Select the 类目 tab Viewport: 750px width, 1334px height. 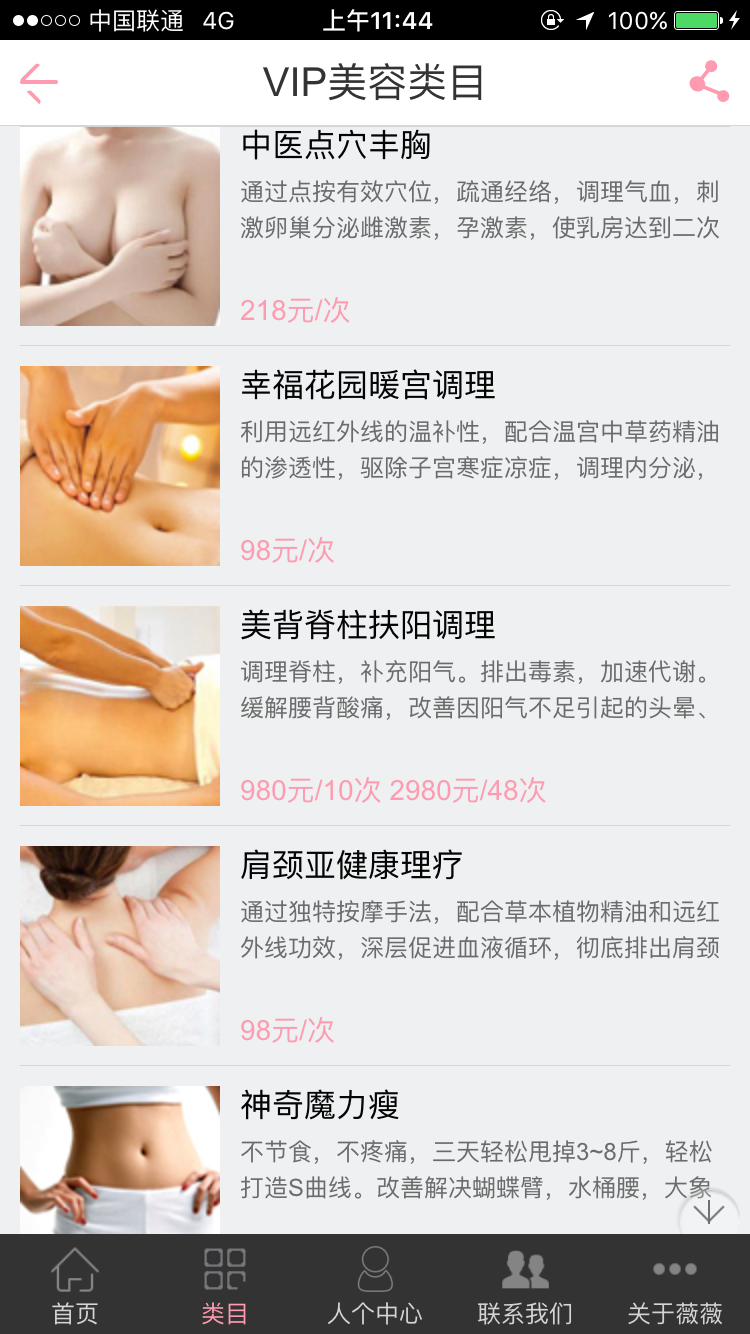click(x=224, y=1285)
